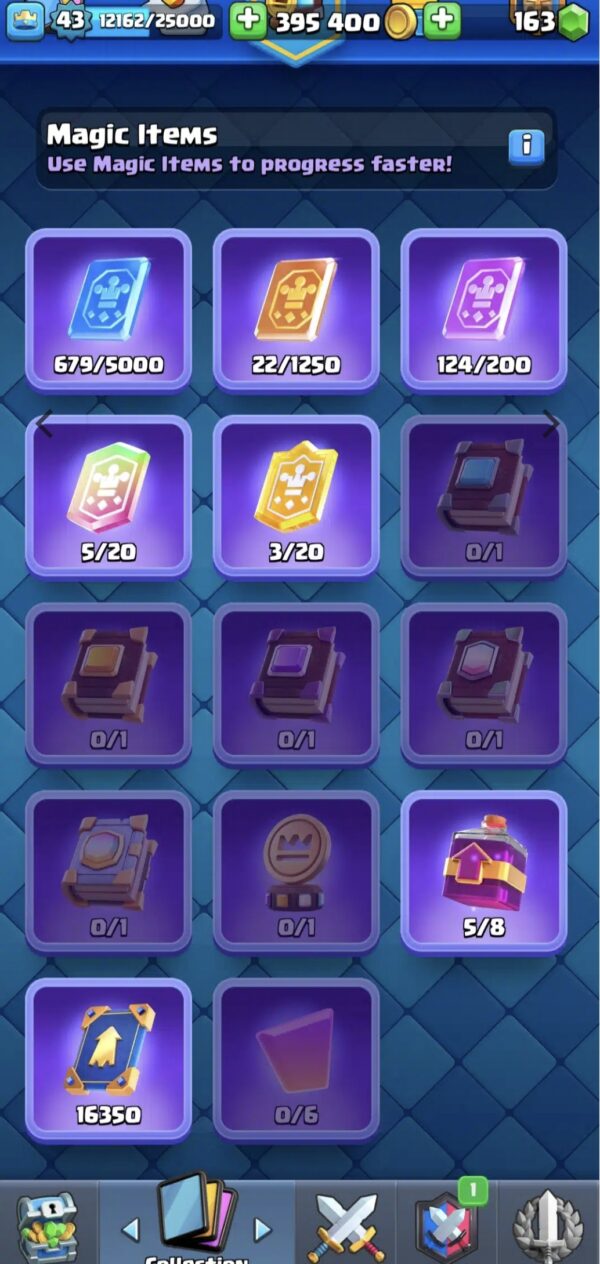Viewport: 600px width, 1264px height.
Task: Open the Magic Items info button
Action: tap(526, 147)
